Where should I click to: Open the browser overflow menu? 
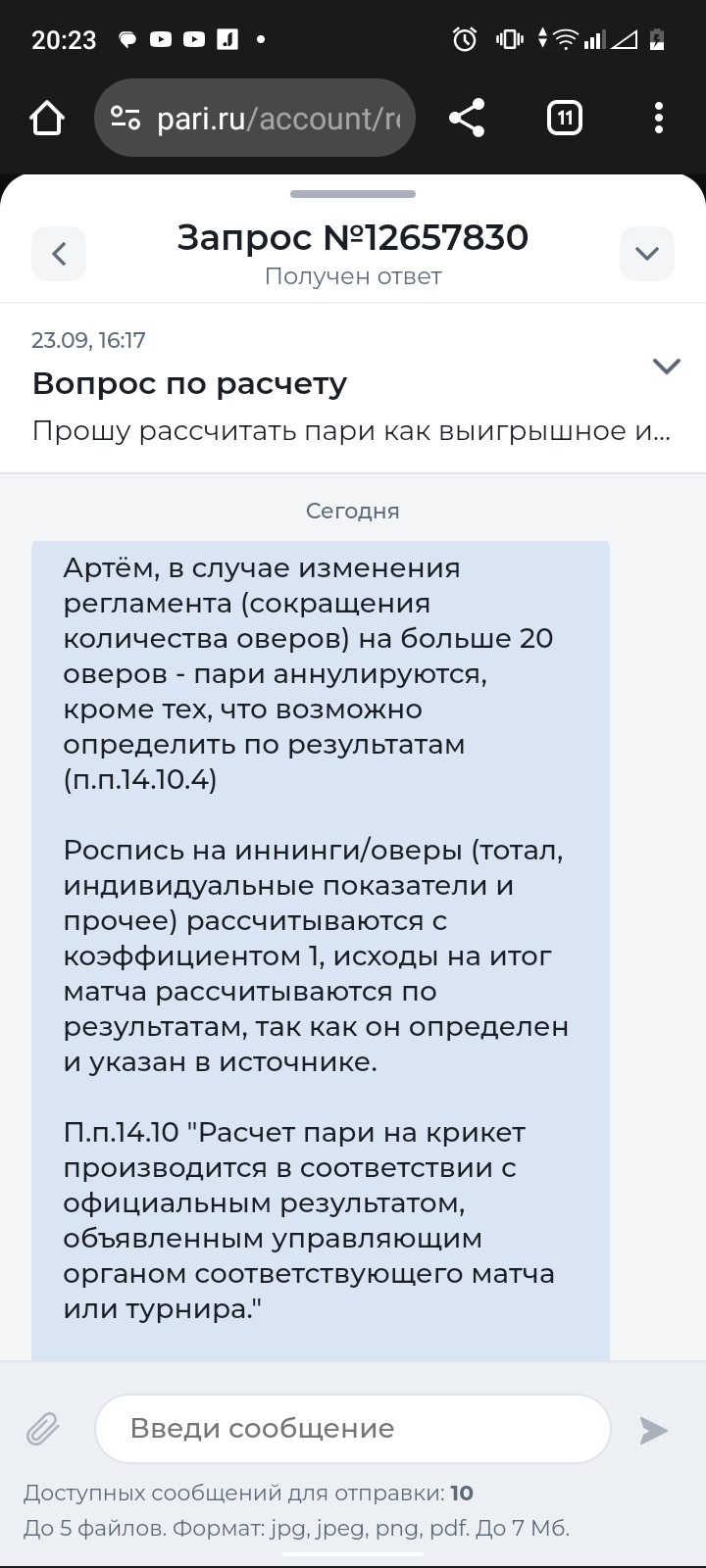point(658,119)
